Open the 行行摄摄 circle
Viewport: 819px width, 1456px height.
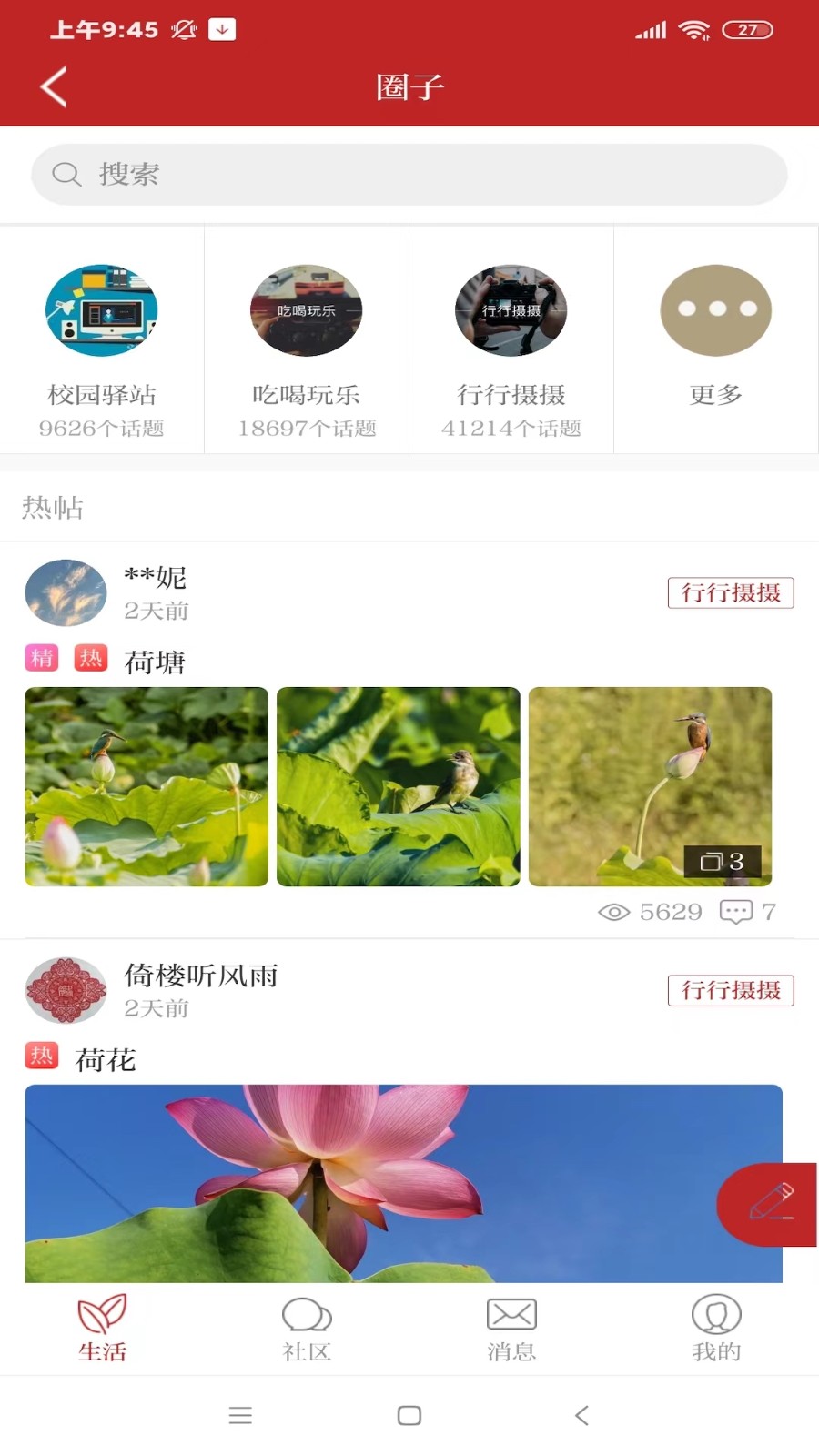click(511, 340)
